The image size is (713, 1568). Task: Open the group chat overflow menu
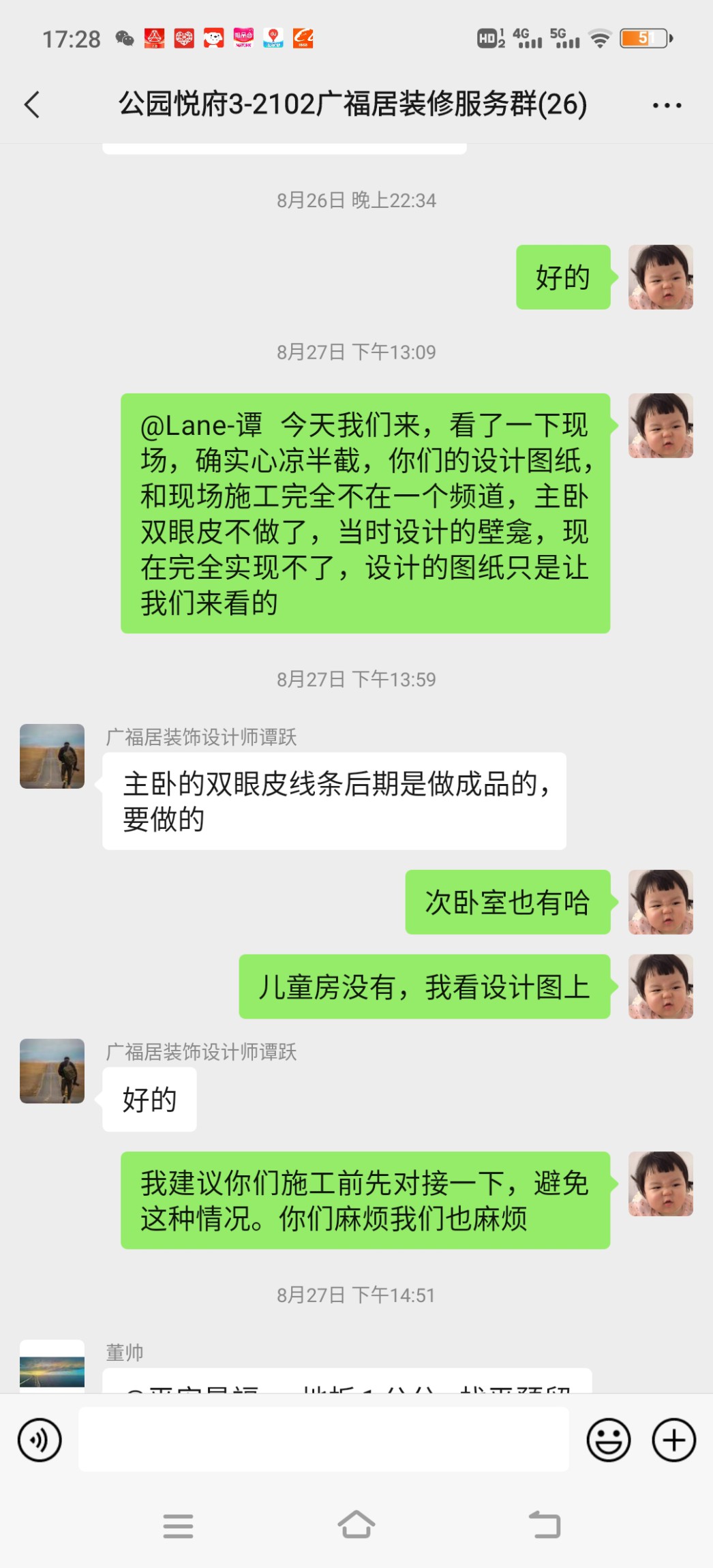click(x=666, y=105)
